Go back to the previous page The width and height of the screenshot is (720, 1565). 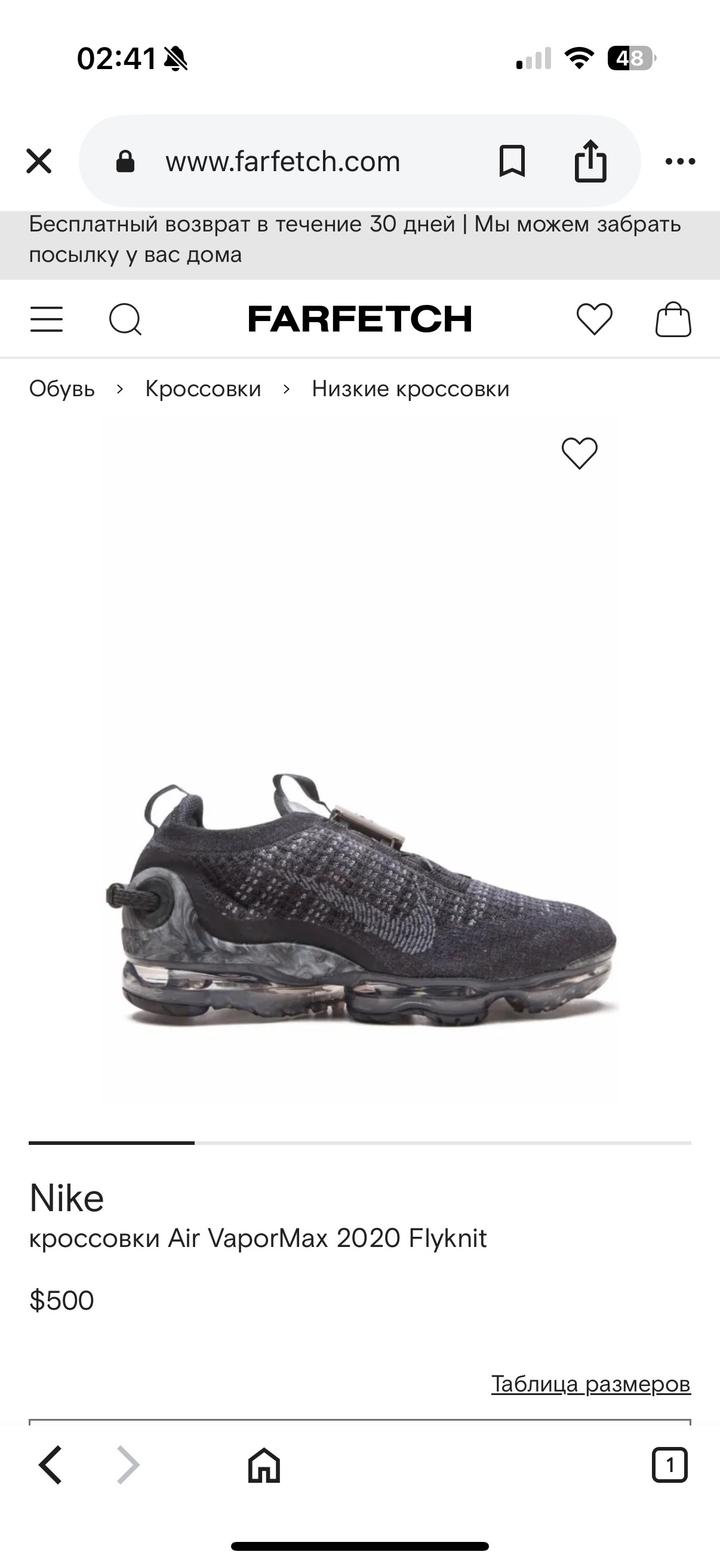click(50, 1466)
